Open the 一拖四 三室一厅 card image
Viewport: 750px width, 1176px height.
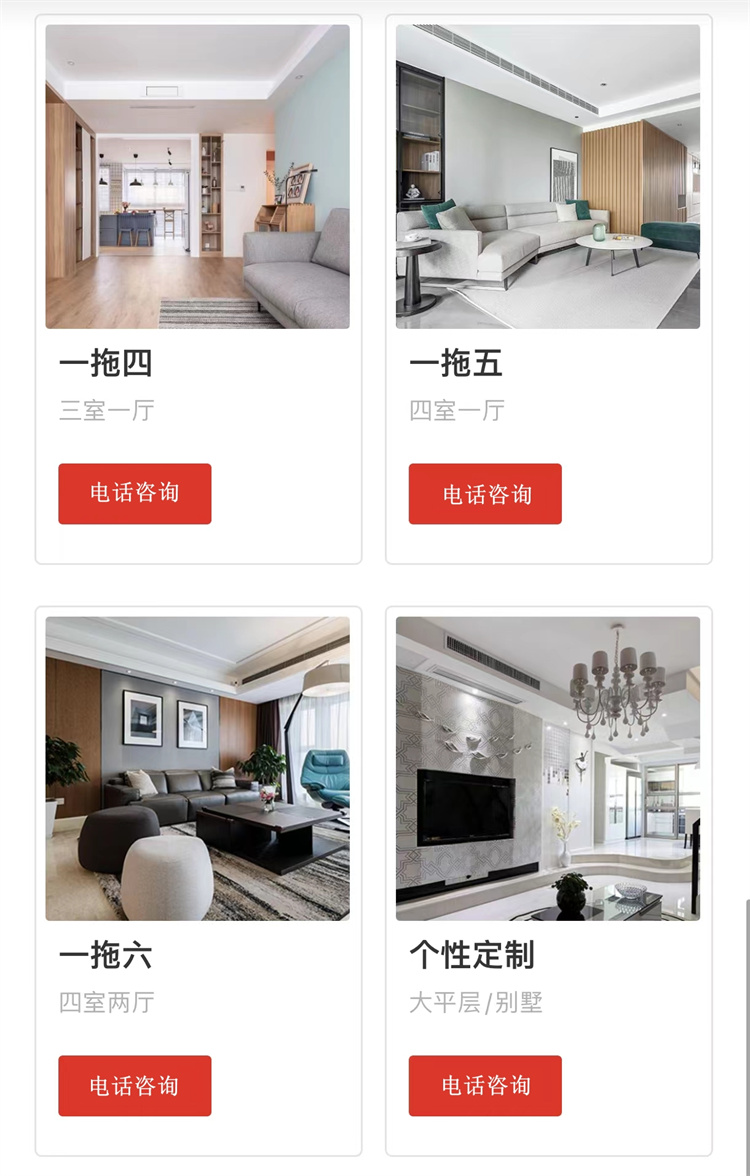point(197,177)
